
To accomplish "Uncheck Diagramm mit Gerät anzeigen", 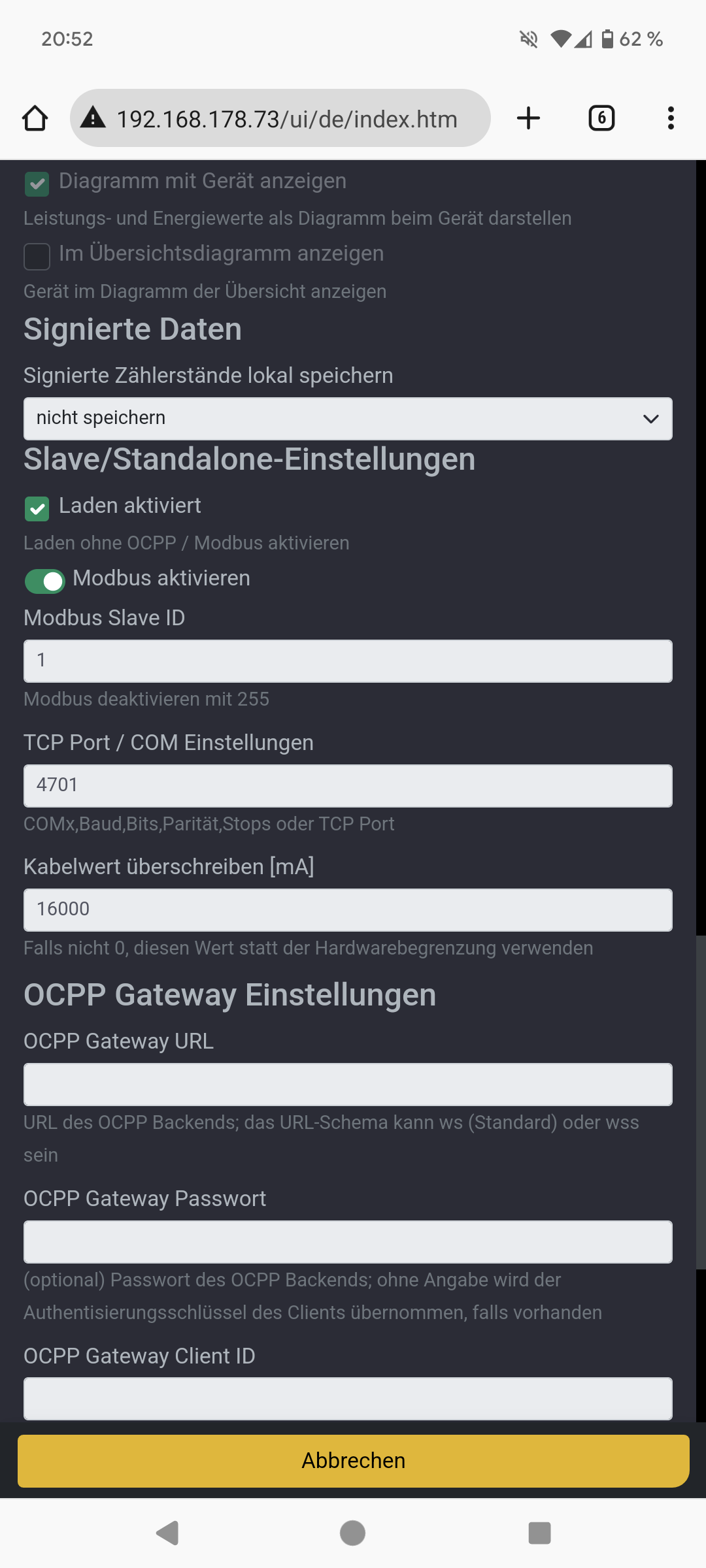I will click(x=37, y=184).
